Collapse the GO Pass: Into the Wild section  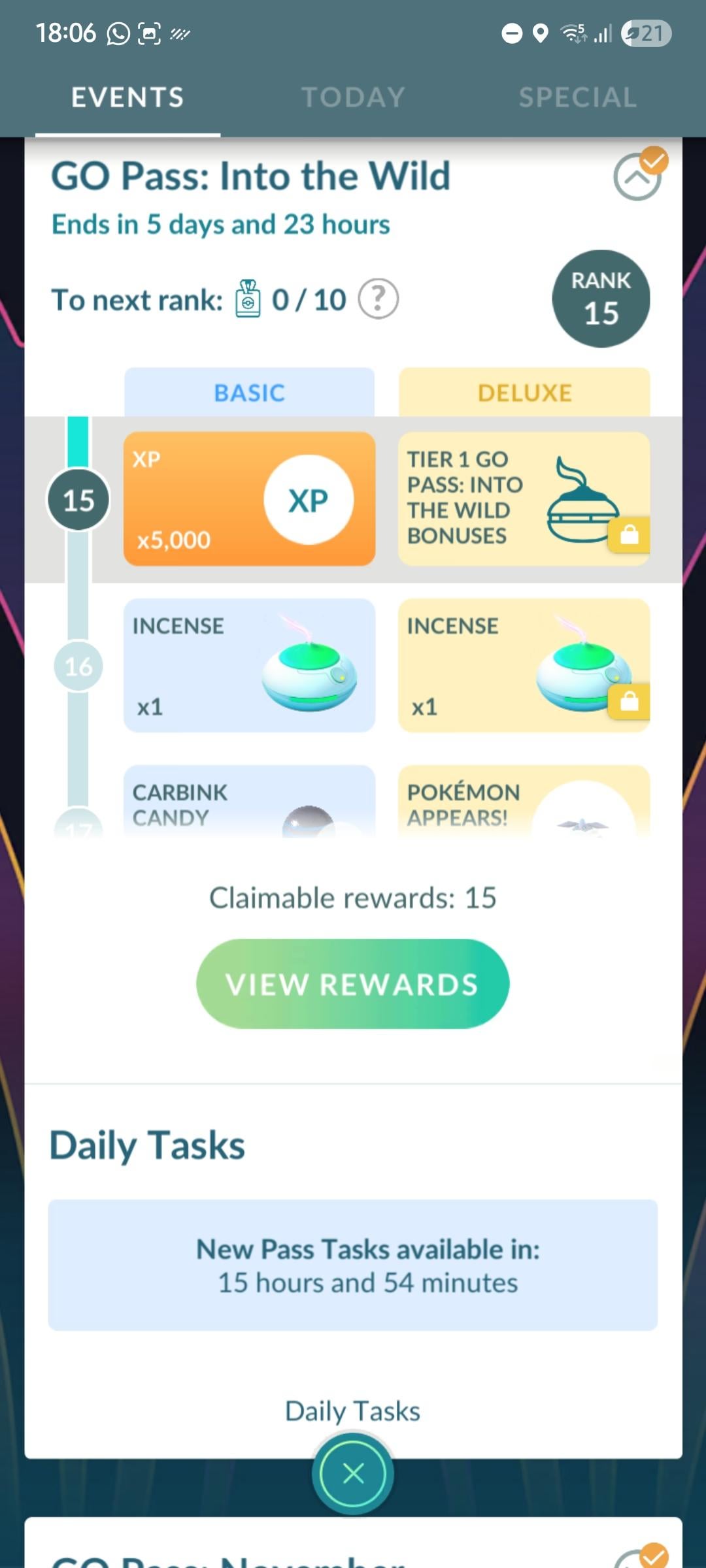click(638, 176)
